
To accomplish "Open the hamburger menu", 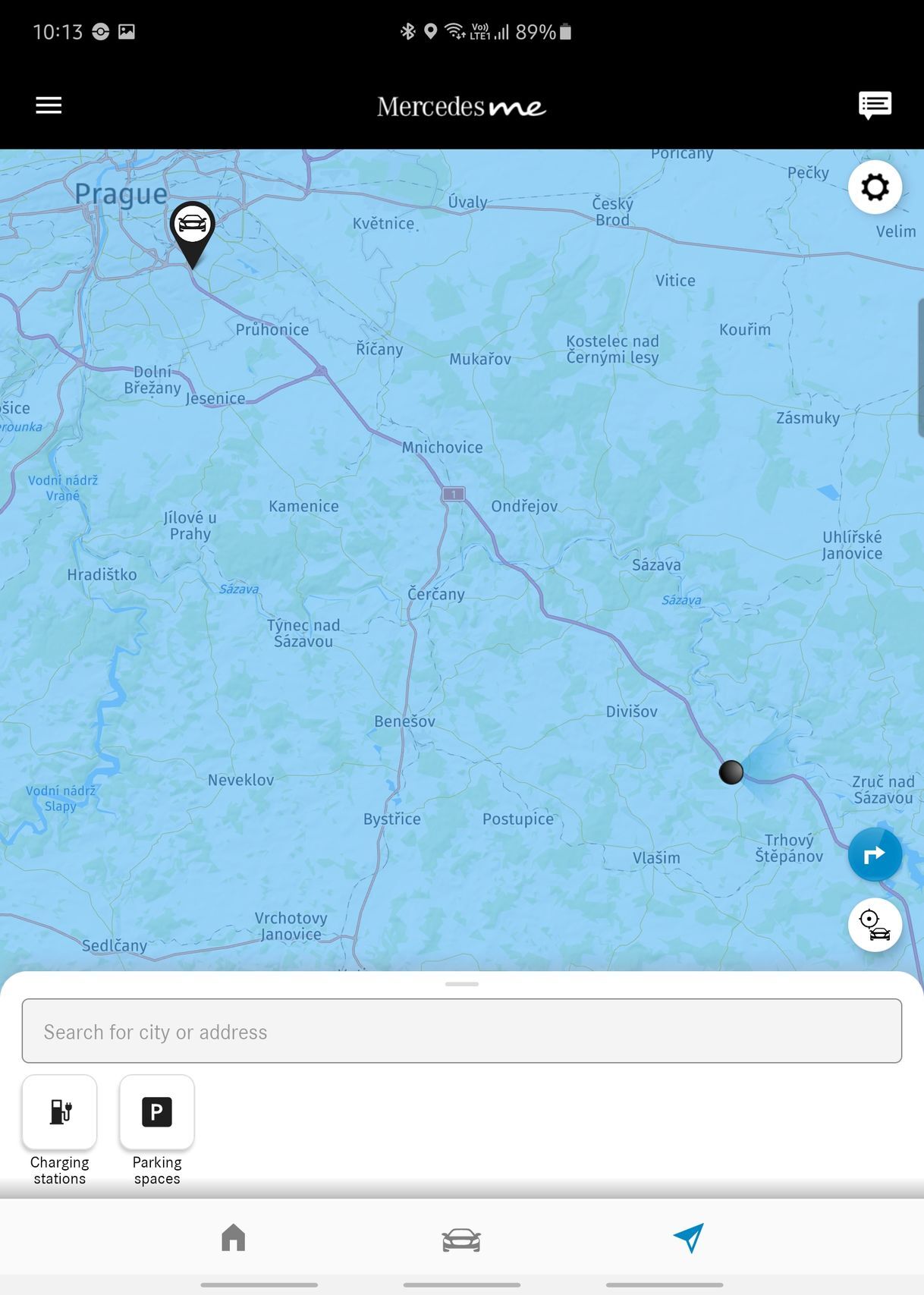I will pyautogui.click(x=49, y=105).
